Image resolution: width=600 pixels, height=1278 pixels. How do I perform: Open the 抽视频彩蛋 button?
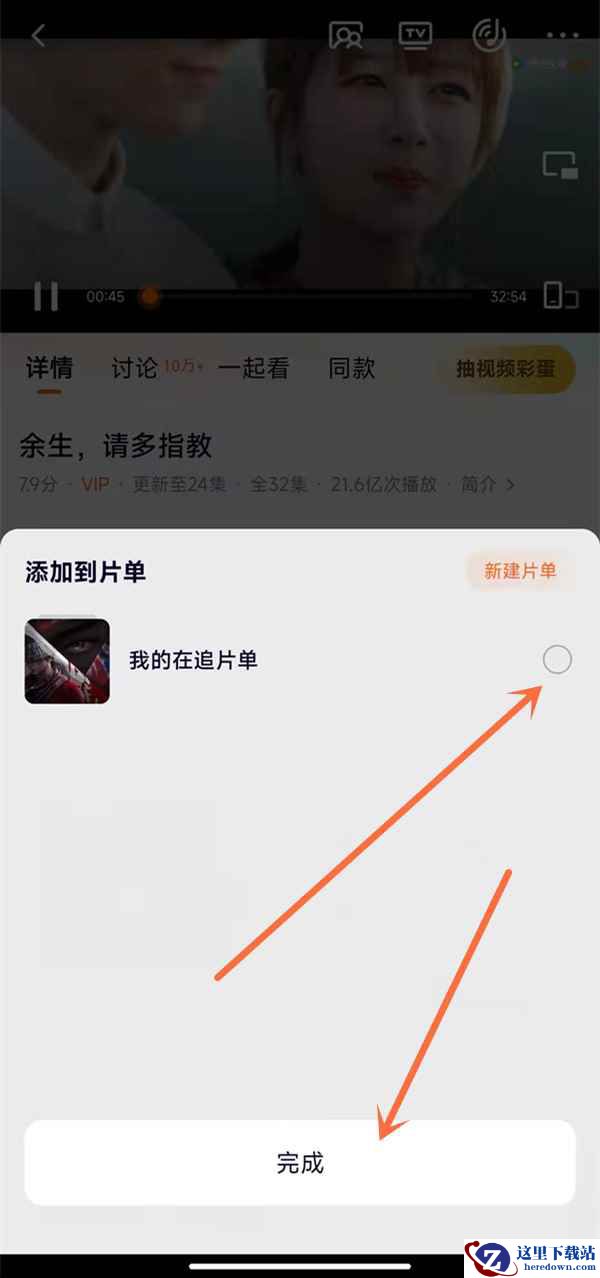click(504, 369)
